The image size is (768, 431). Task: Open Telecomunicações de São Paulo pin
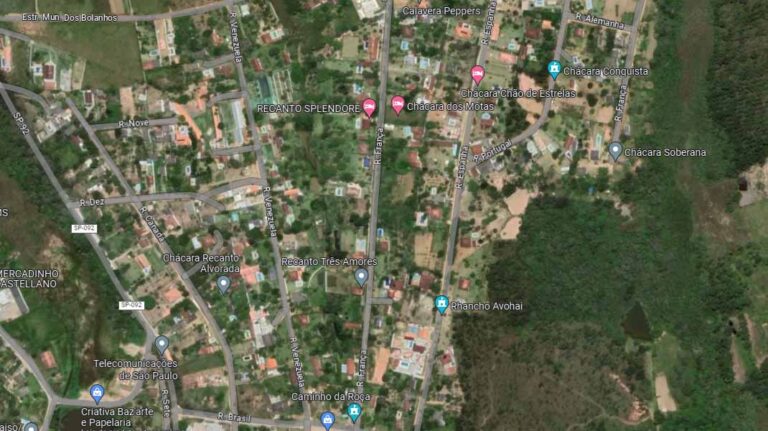(162, 345)
